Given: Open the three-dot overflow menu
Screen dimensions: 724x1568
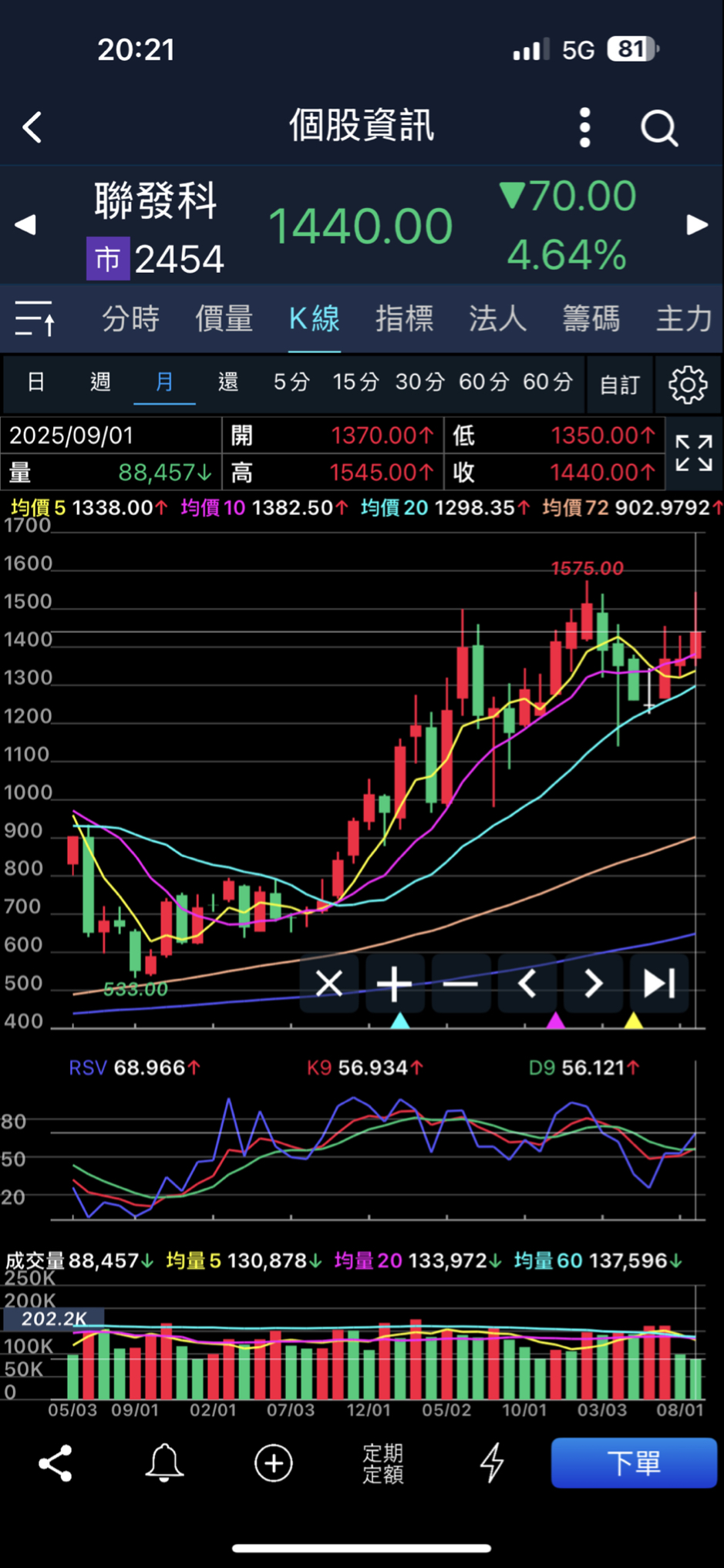Looking at the screenshot, I should pyautogui.click(x=584, y=127).
